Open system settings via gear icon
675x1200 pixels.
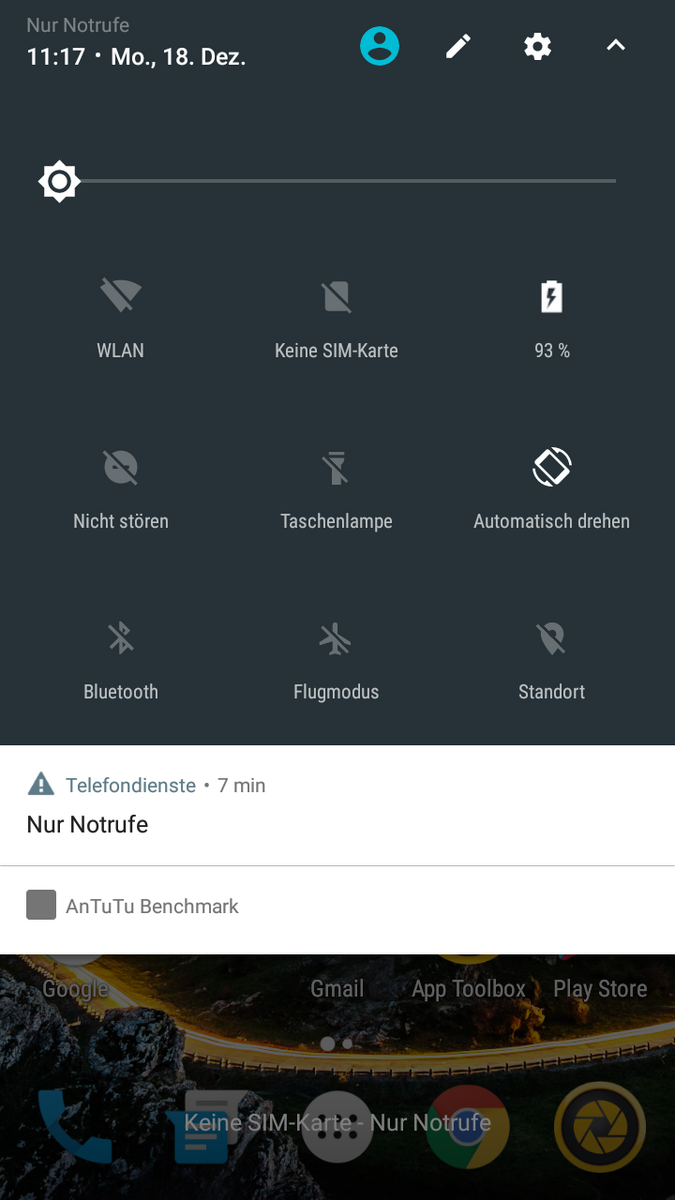click(x=538, y=46)
